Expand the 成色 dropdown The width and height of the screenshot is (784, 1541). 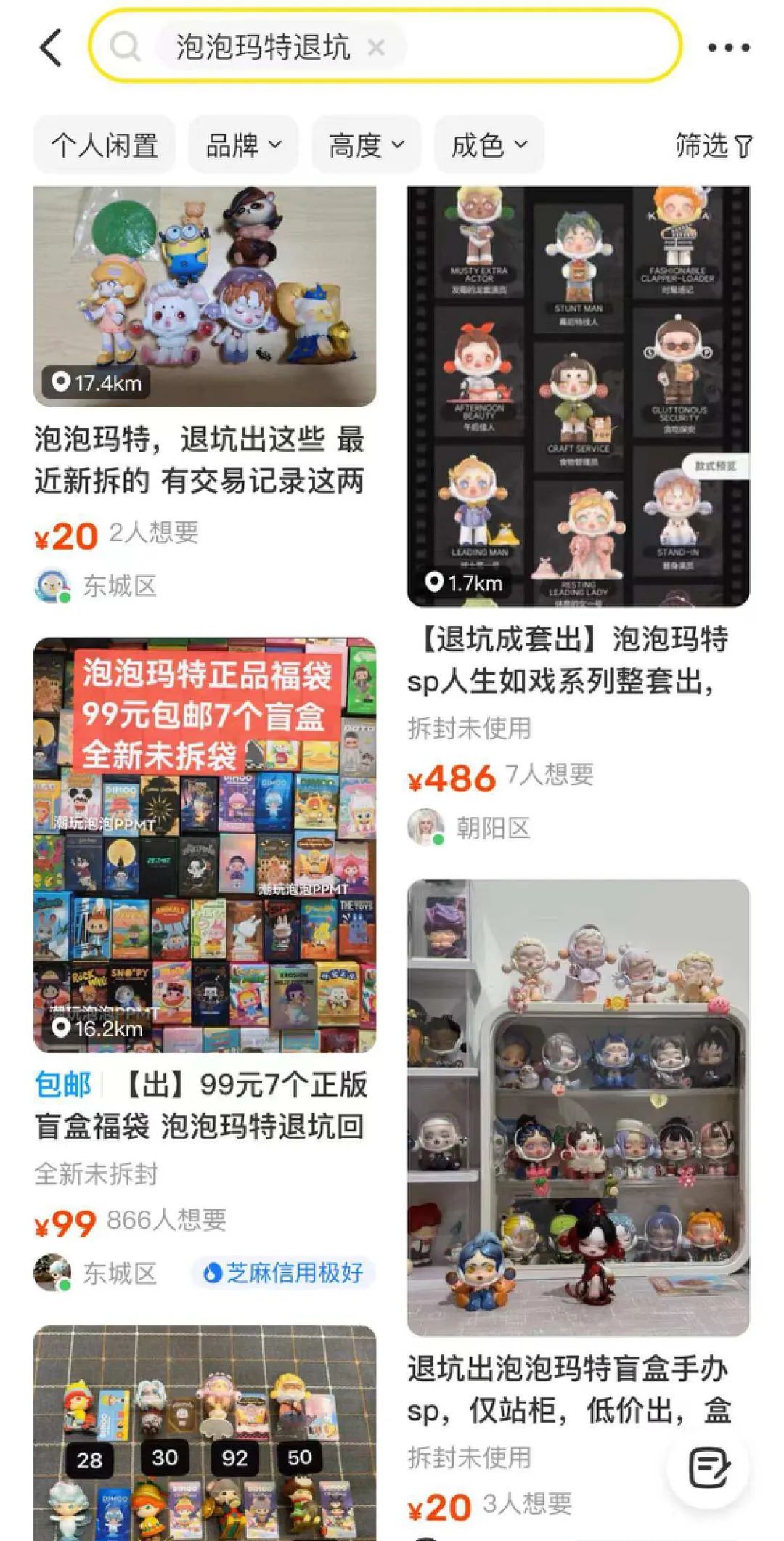point(489,145)
